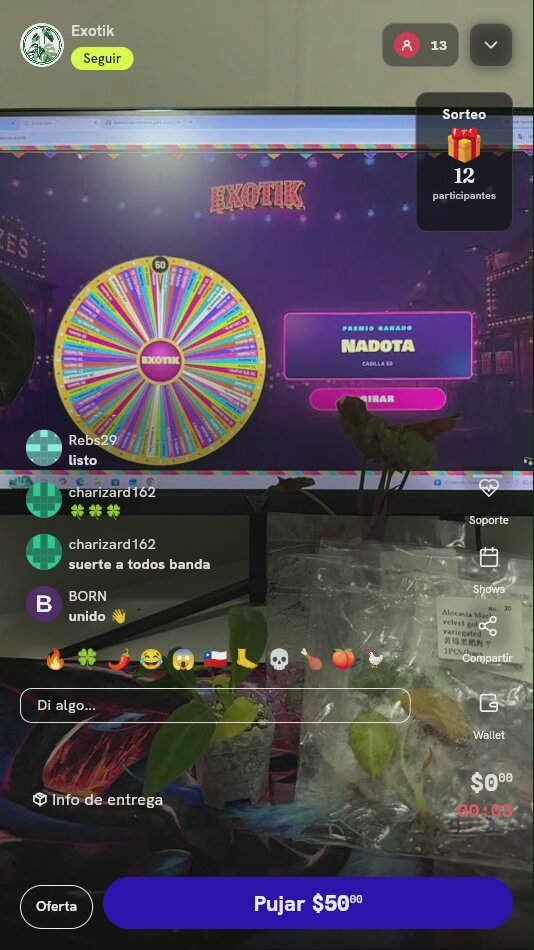Open Soporte help
Viewport: 534px width, 950px height.
[x=489, y=502]
